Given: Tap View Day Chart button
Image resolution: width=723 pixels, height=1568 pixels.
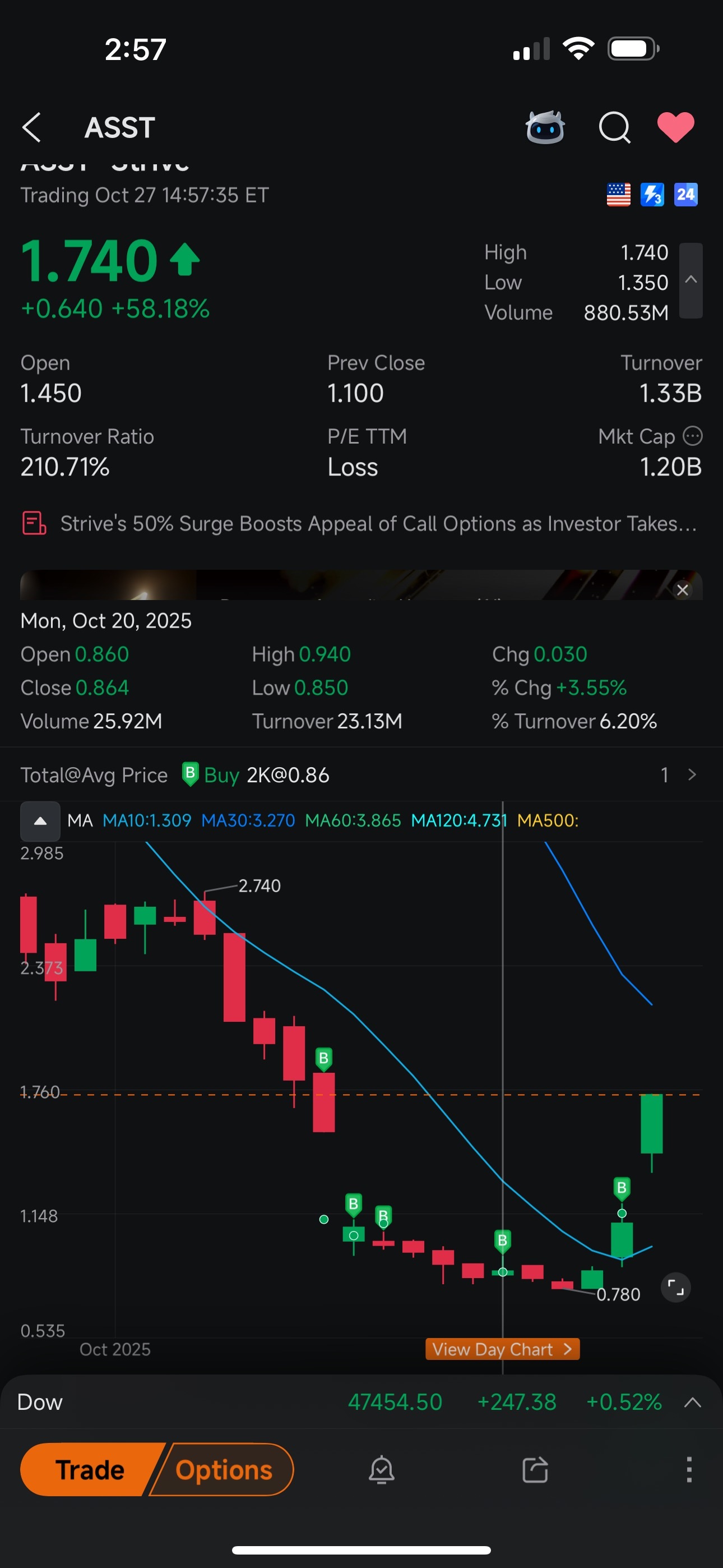Looking at the screenshot, I should tap(502, 1349).
